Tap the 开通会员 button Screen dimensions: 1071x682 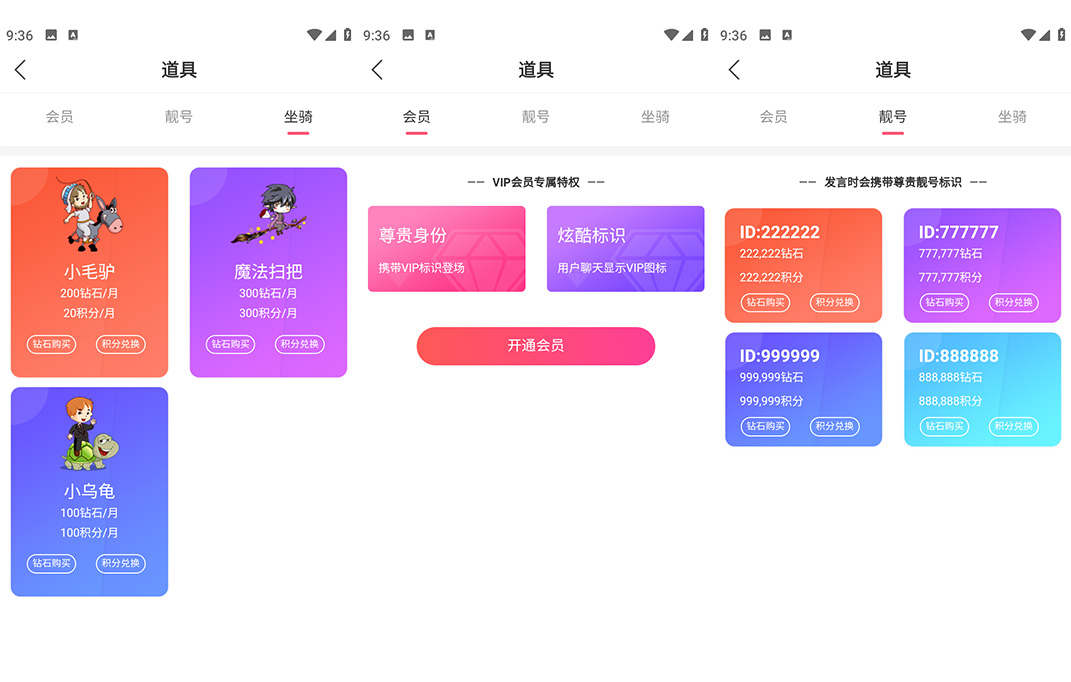tap(535, 346)
